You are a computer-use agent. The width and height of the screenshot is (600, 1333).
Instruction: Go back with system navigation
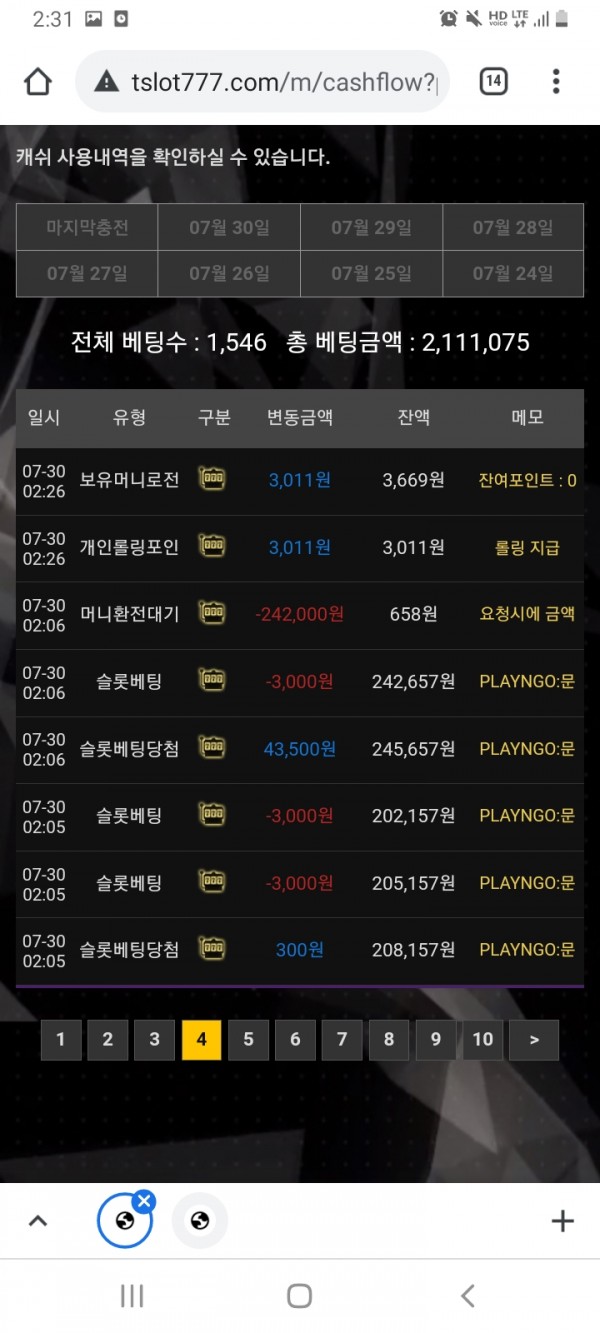tap(467, 1296)
